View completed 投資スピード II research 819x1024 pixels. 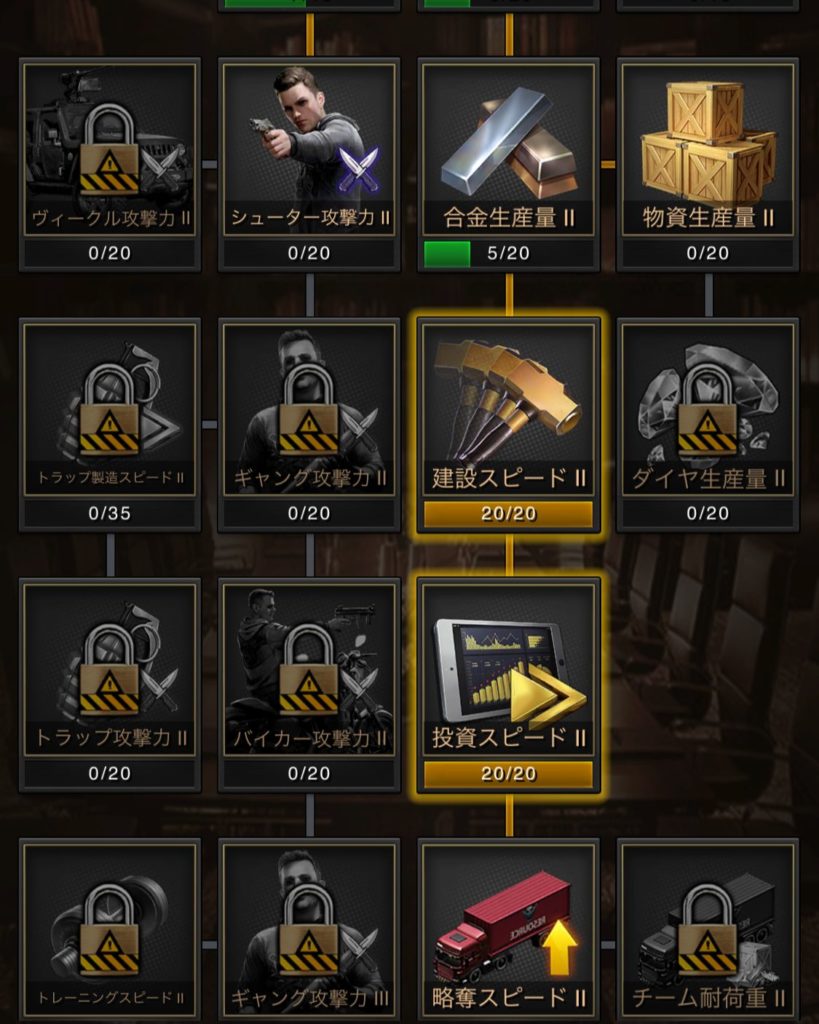click(x=508, y=670)
